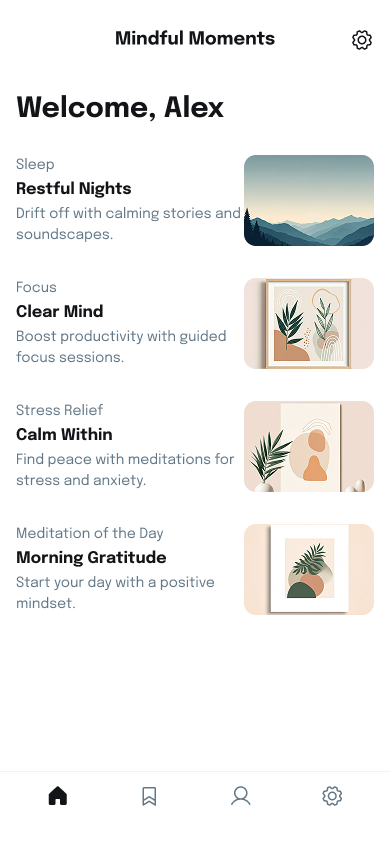Start the Morning Gratitude meditation

pos(195,569)
